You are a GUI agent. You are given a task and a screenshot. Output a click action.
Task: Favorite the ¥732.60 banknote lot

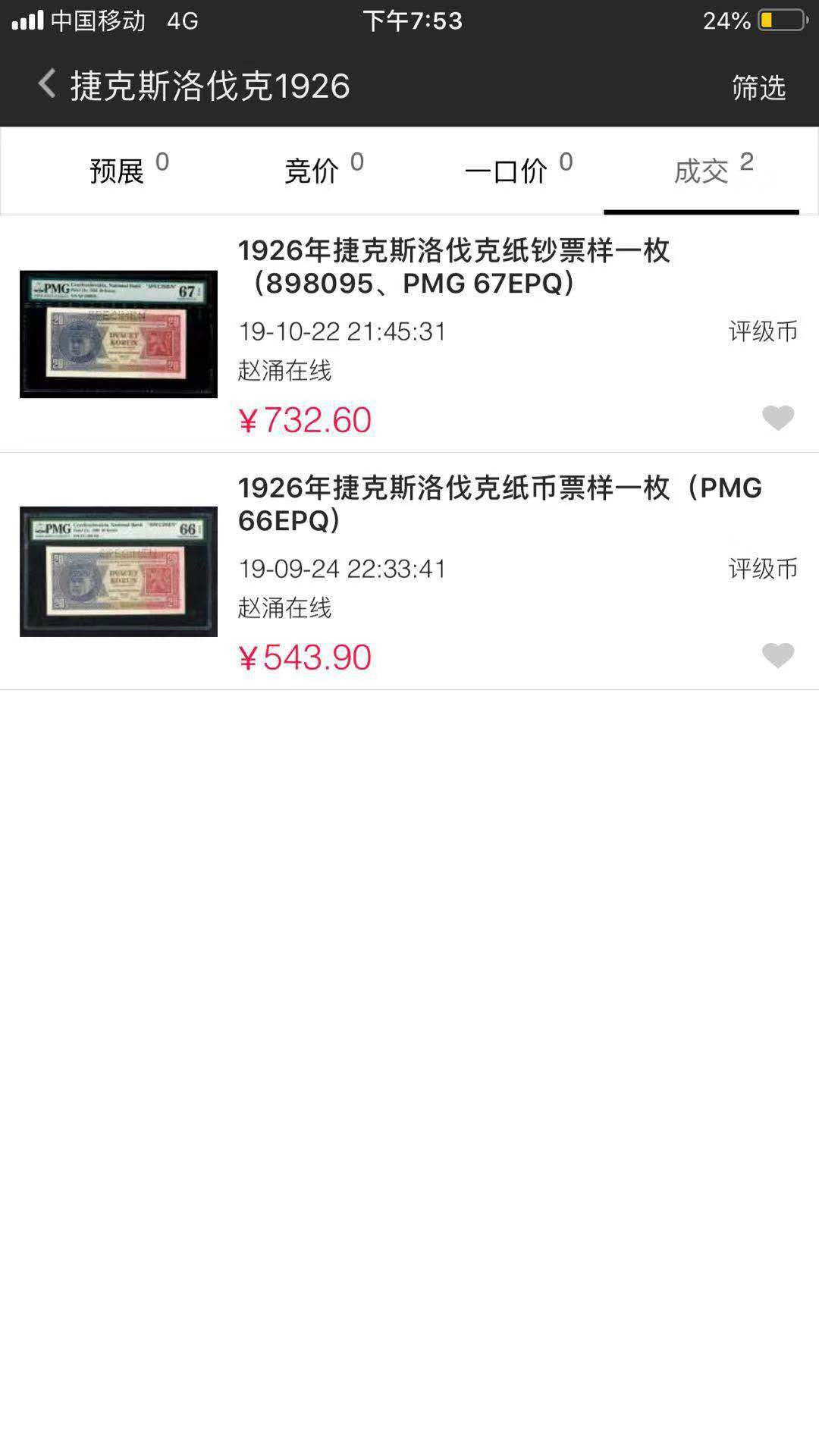point(777,418)
